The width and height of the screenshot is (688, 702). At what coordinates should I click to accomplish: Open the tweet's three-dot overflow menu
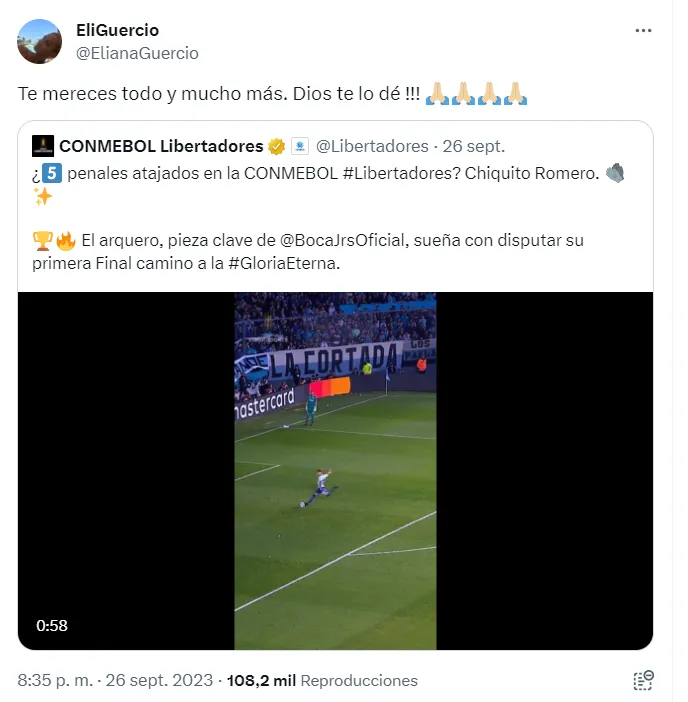click(x=644, y=31)
